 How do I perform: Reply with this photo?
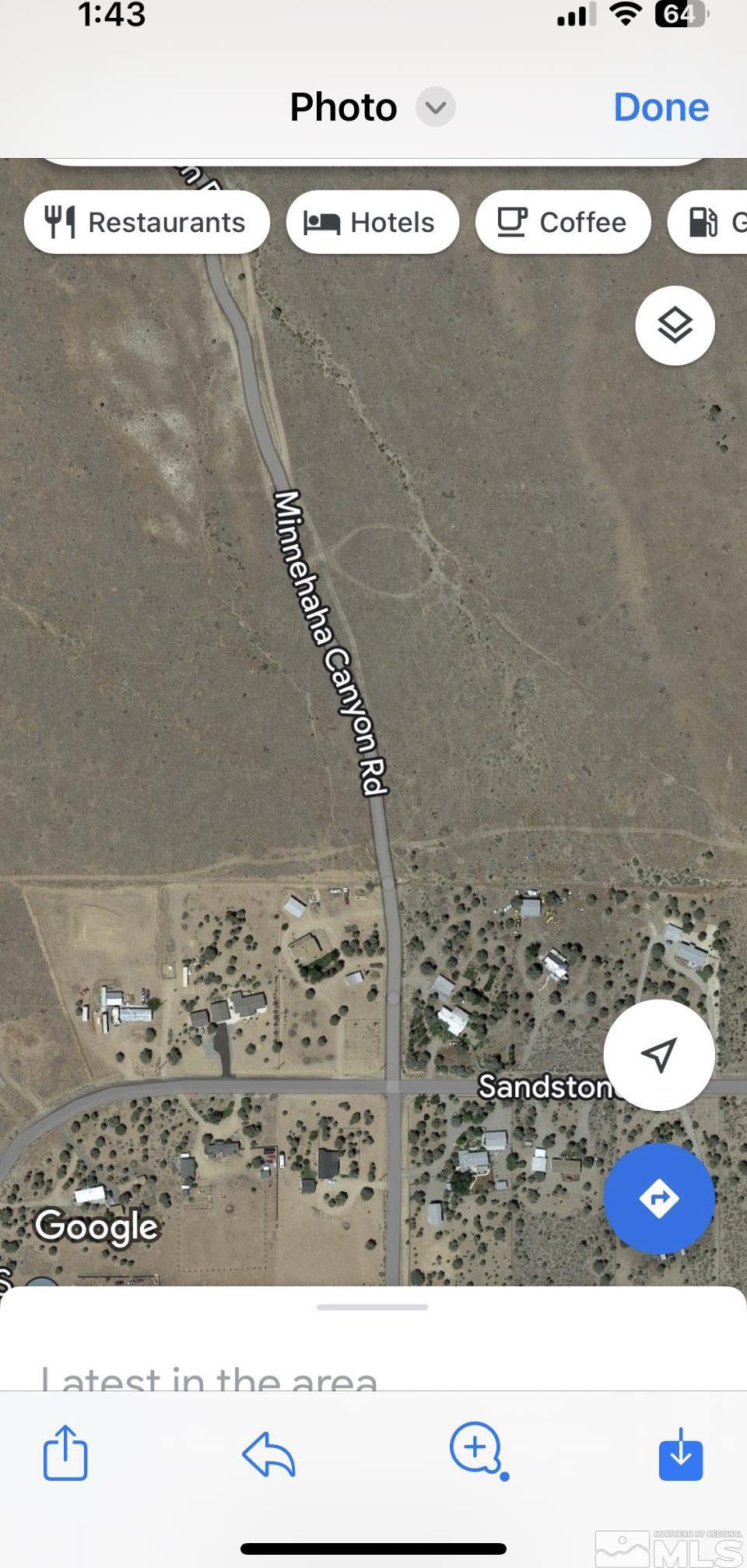268,1454
